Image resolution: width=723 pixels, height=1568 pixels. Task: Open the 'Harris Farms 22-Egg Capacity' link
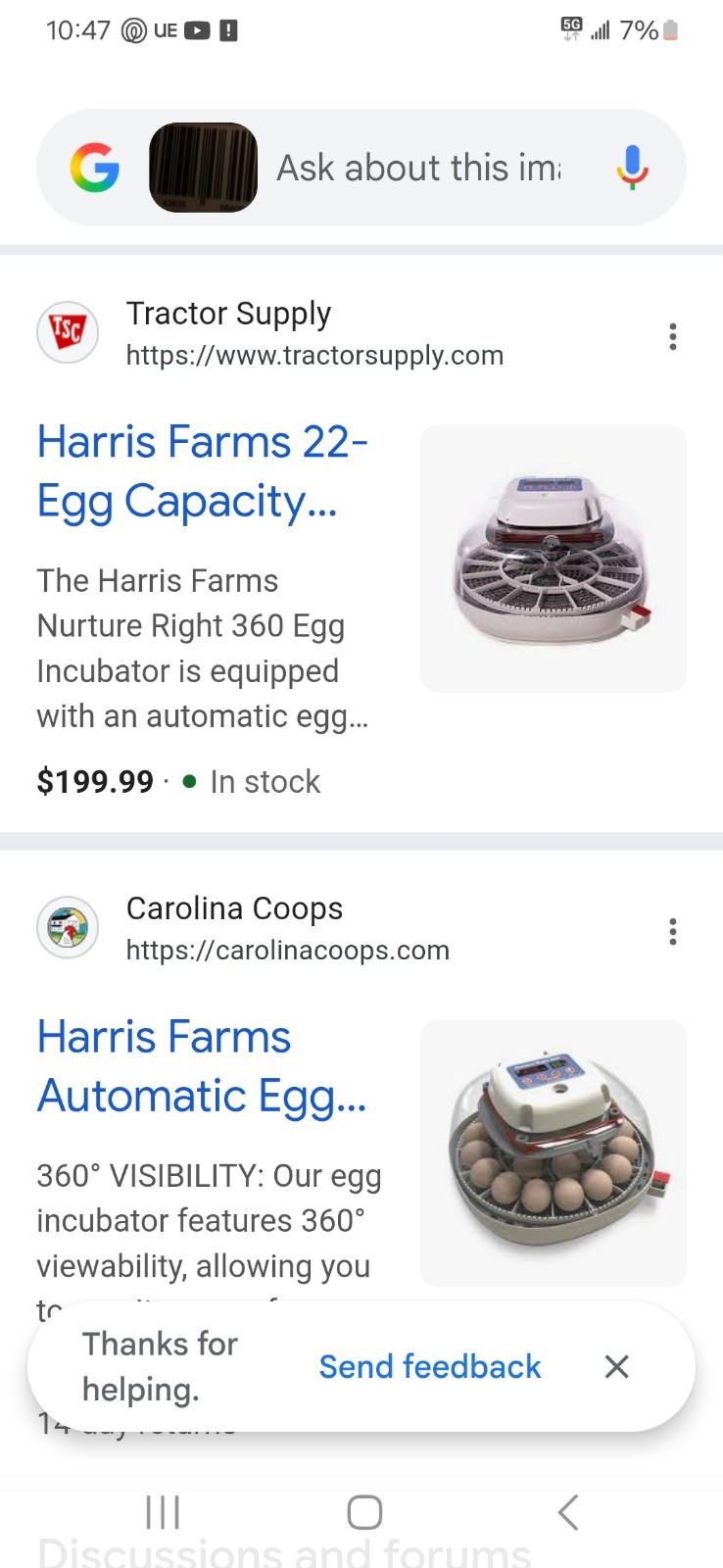pyautogui.click(x=202, y=471)
